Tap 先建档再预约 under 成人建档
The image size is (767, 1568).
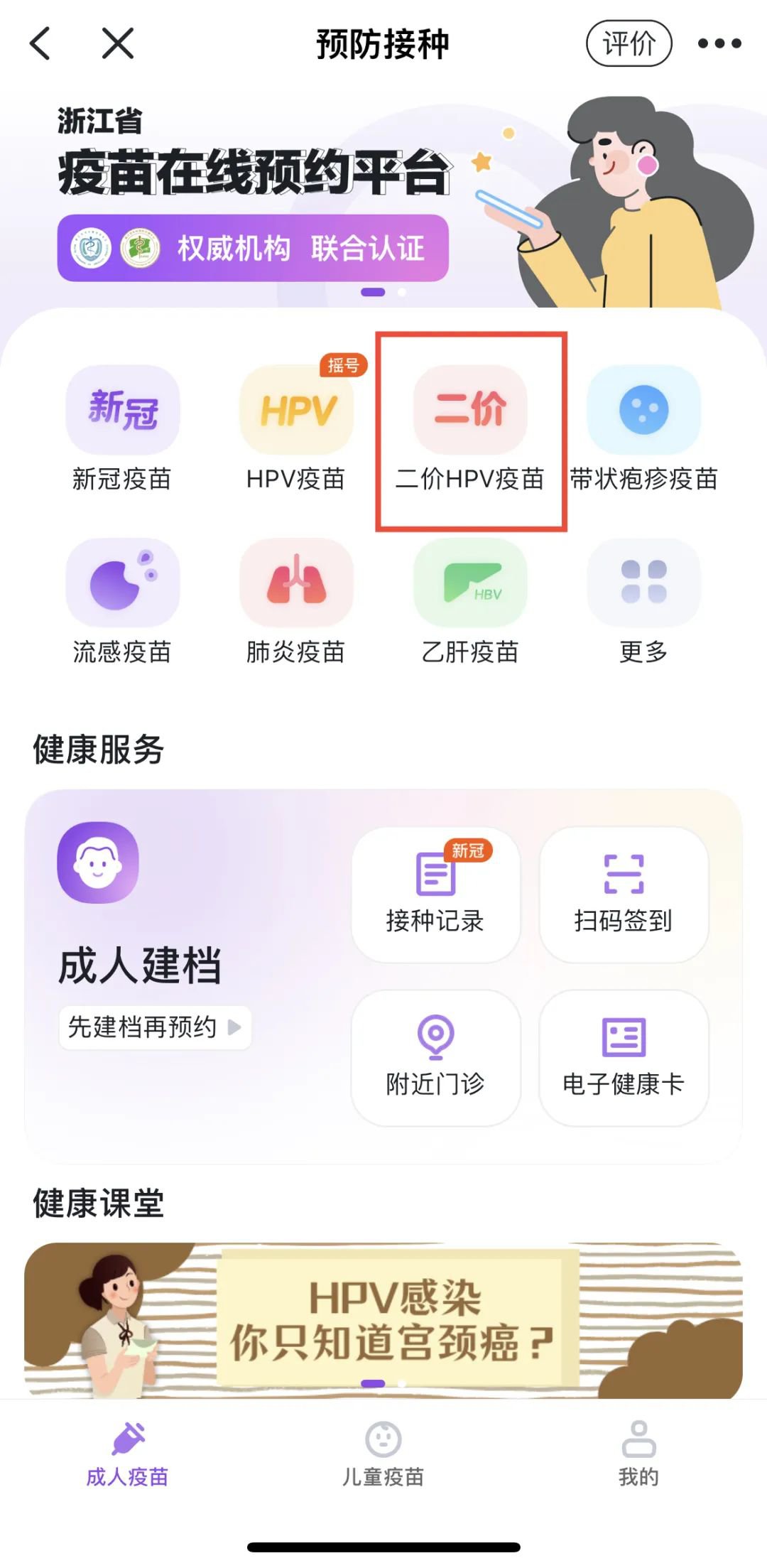155,1027
